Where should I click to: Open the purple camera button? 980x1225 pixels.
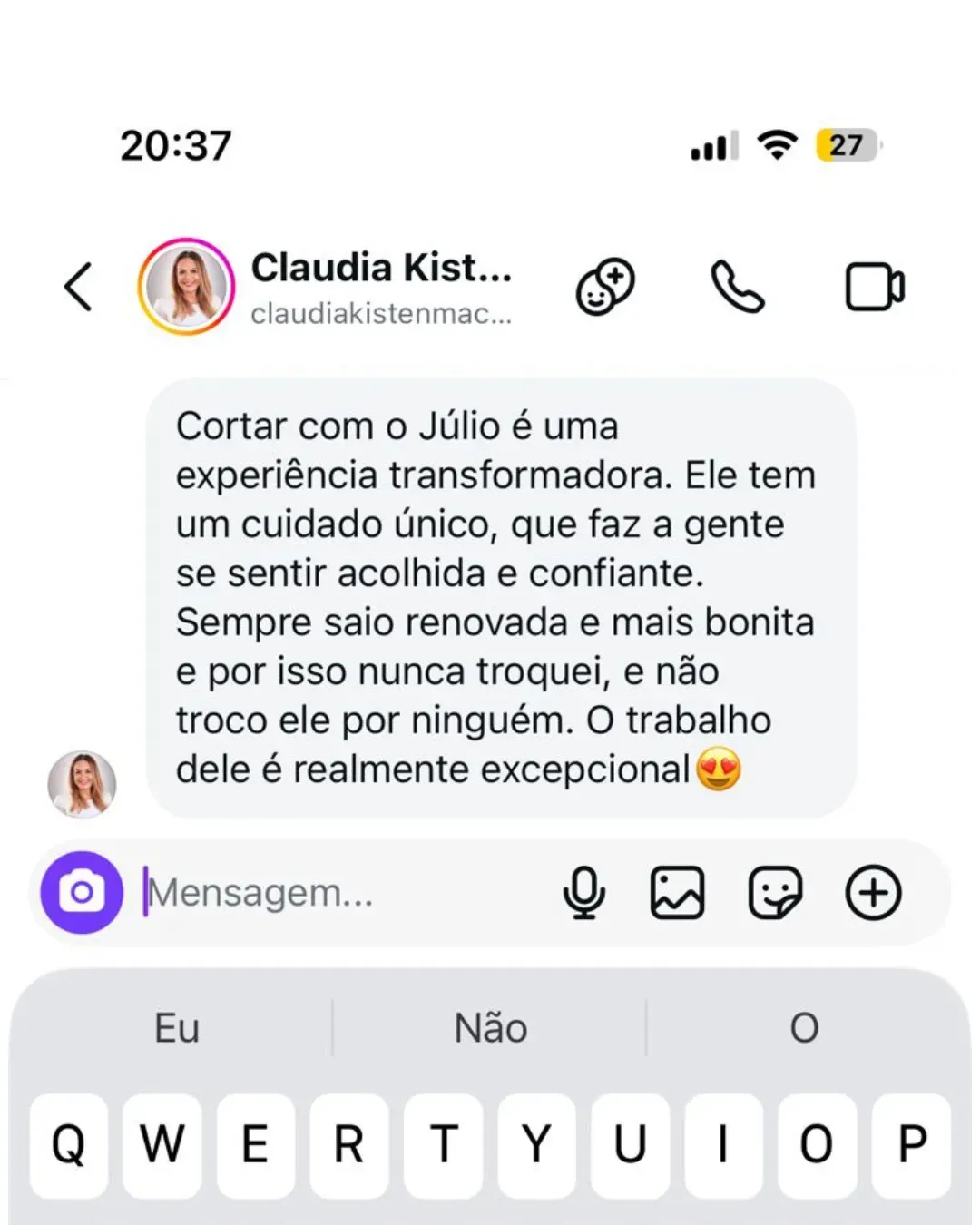click(82, 892)
